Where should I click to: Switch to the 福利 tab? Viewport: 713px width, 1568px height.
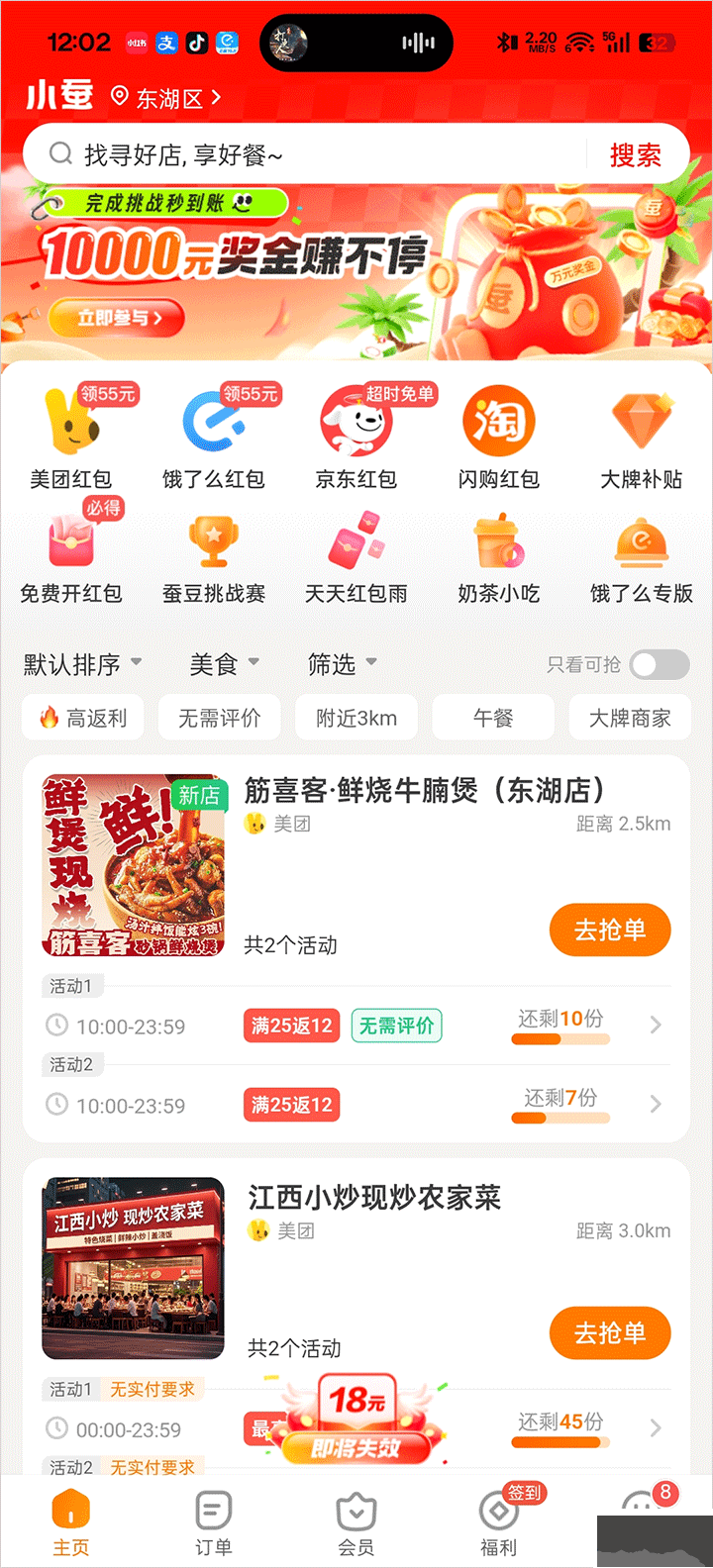point(499,1522)
